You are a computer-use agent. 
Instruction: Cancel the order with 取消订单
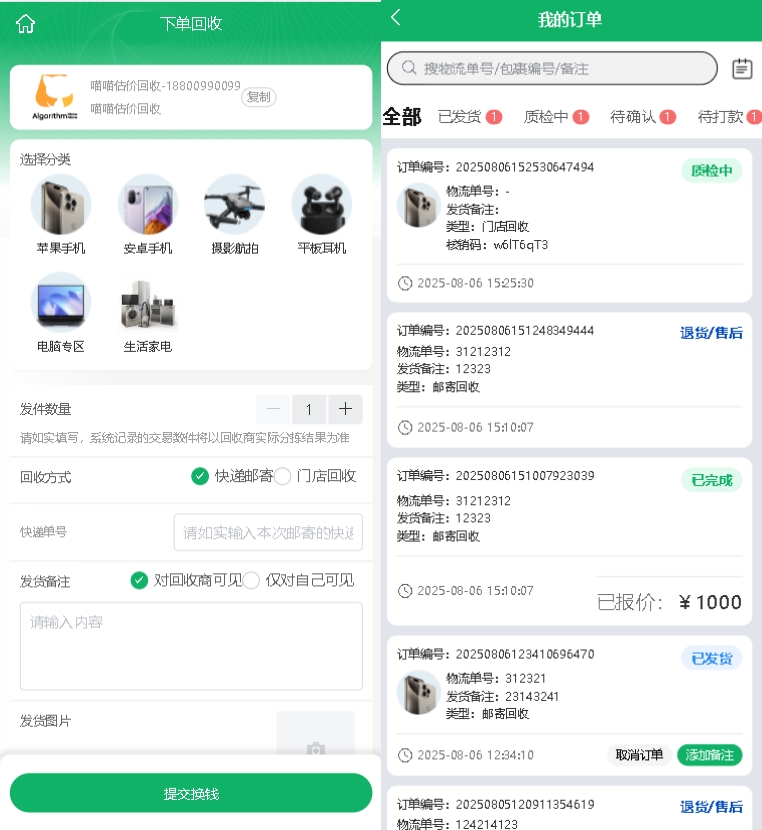[639, 755]
